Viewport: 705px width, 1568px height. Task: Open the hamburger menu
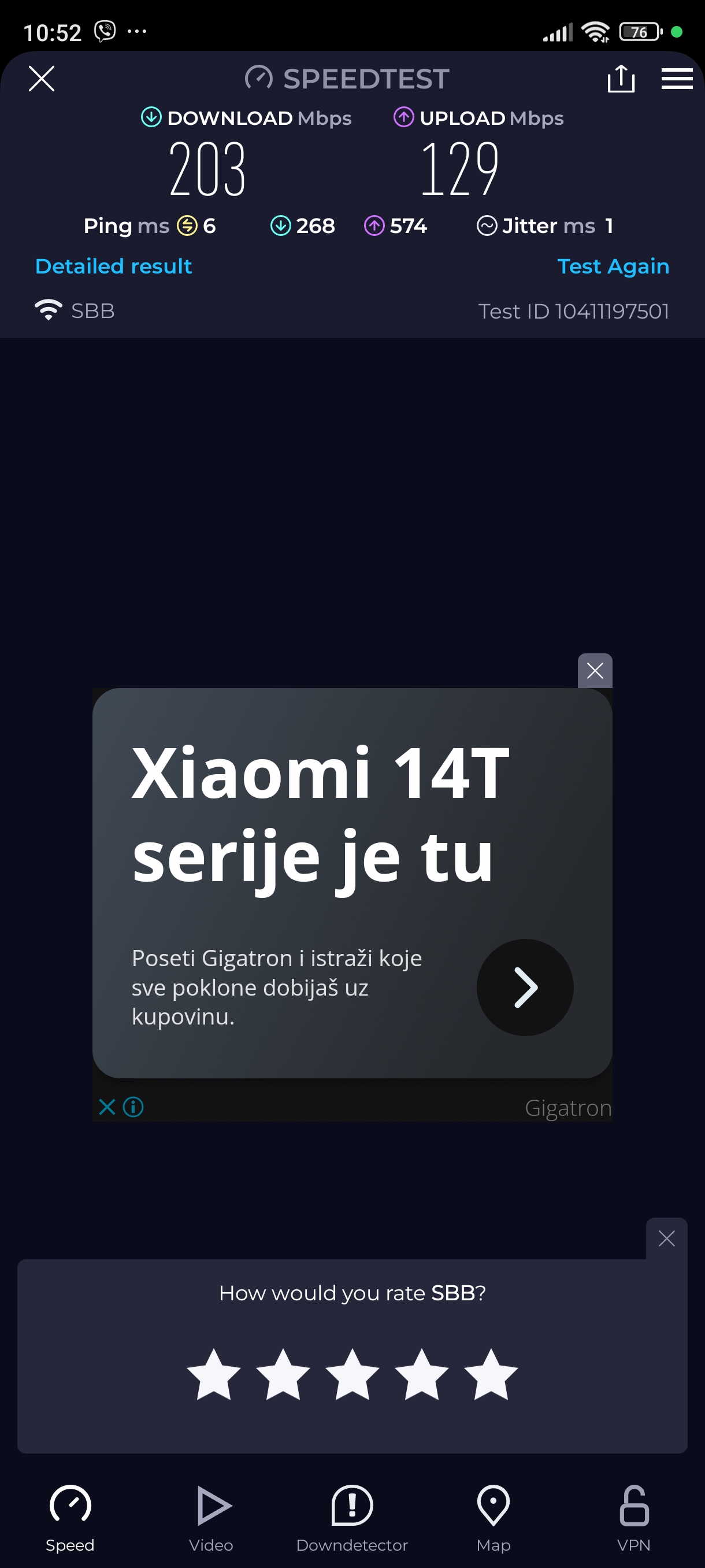pyautogui.click(x=677, y=79)
